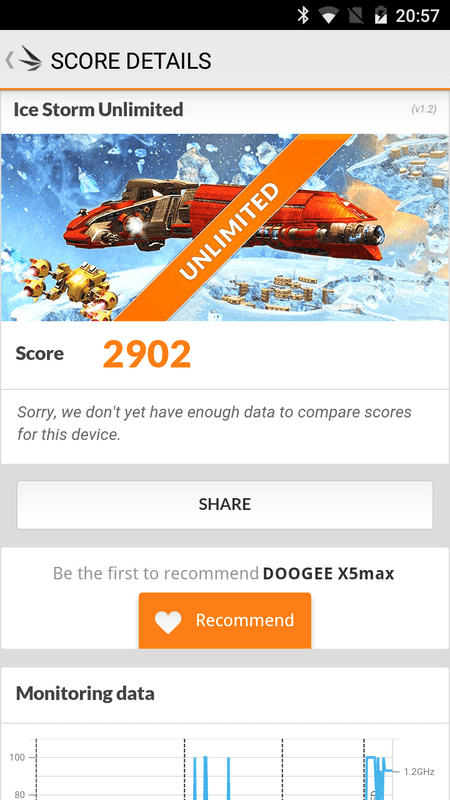This screenshot has height=800, width=450.
Task: Go back using the header arrow
Action: pyautogui.click(x=9, y=60)
